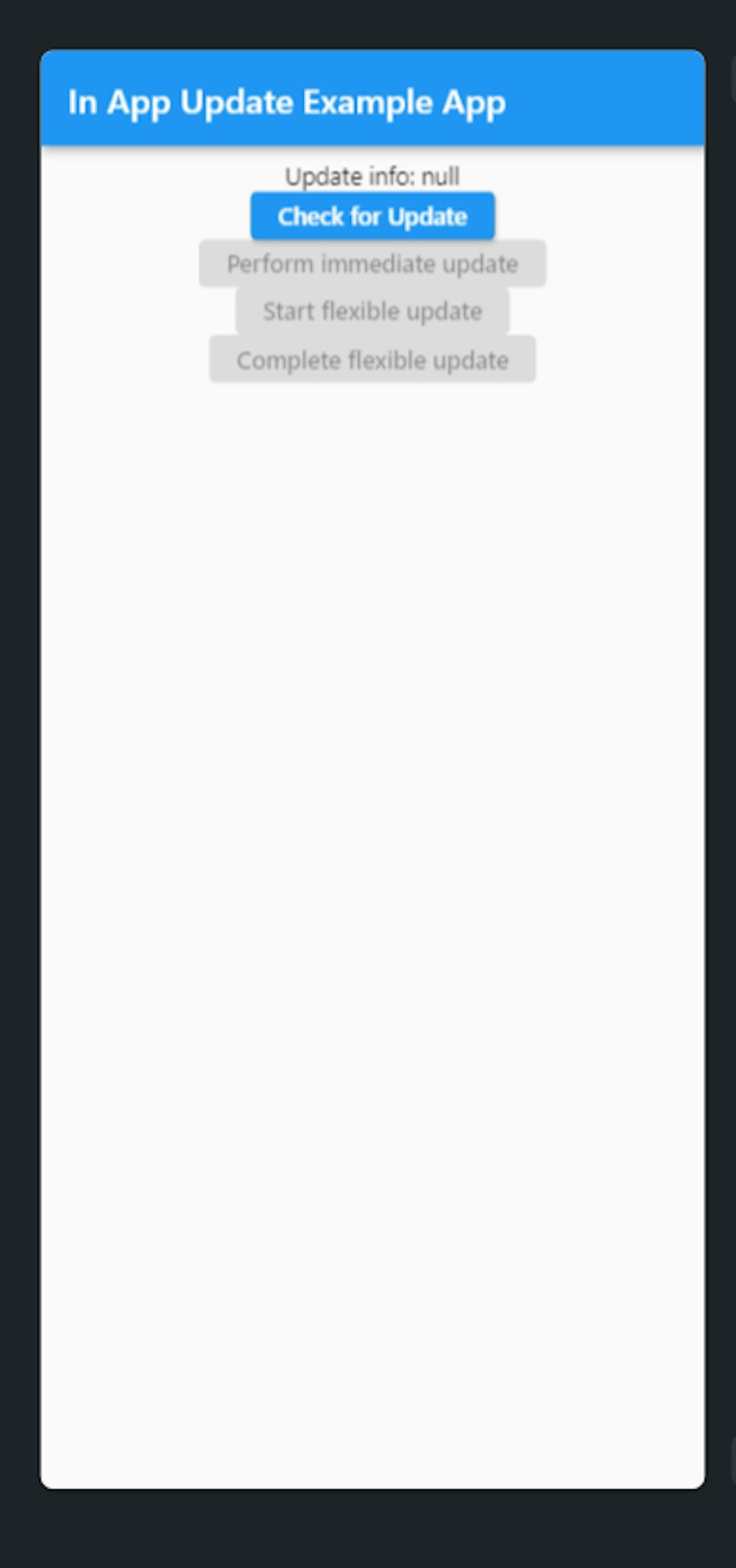The width and height of the screenshot is (736, 1568).
Task: Click the In App Update Example App title
Action: (287, 102)
